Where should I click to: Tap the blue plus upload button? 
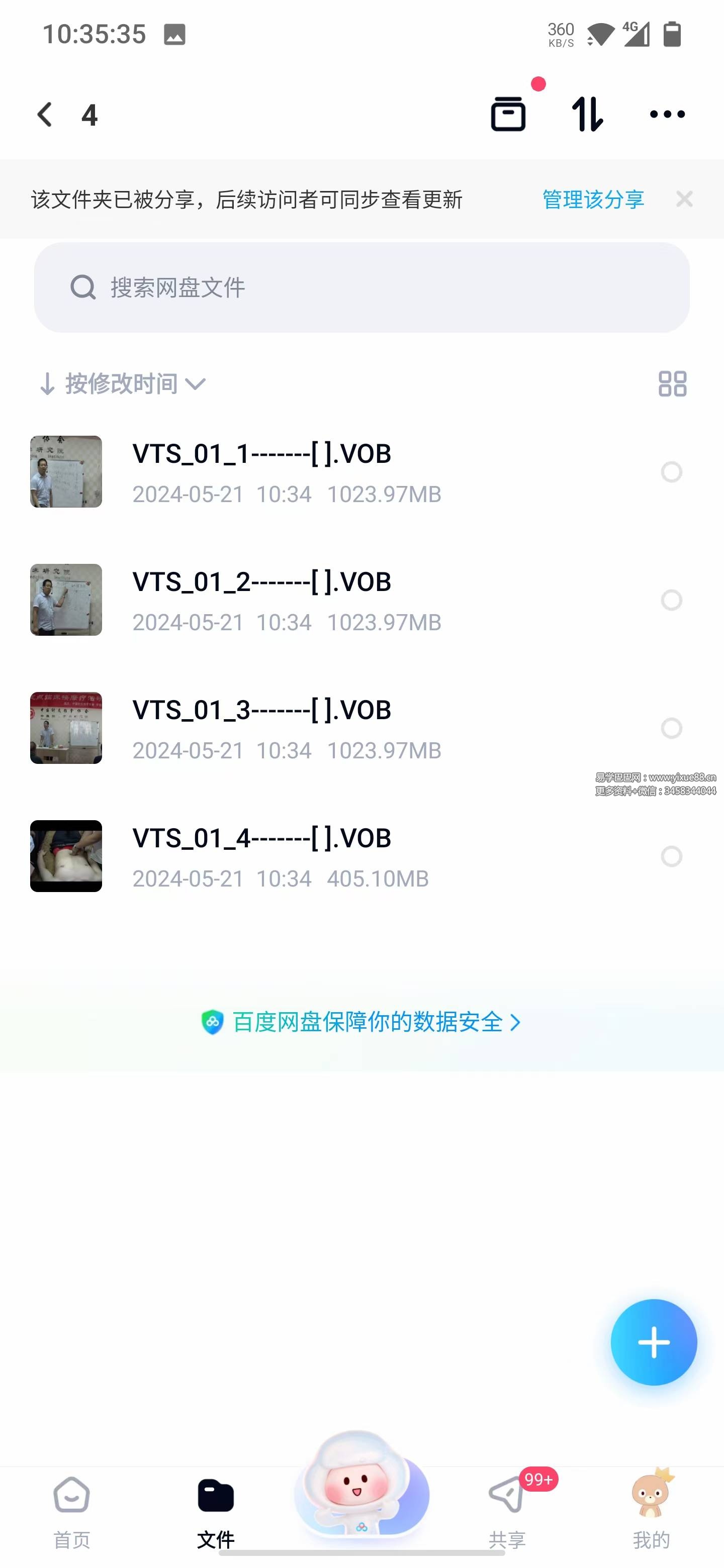pos(654,1342)
